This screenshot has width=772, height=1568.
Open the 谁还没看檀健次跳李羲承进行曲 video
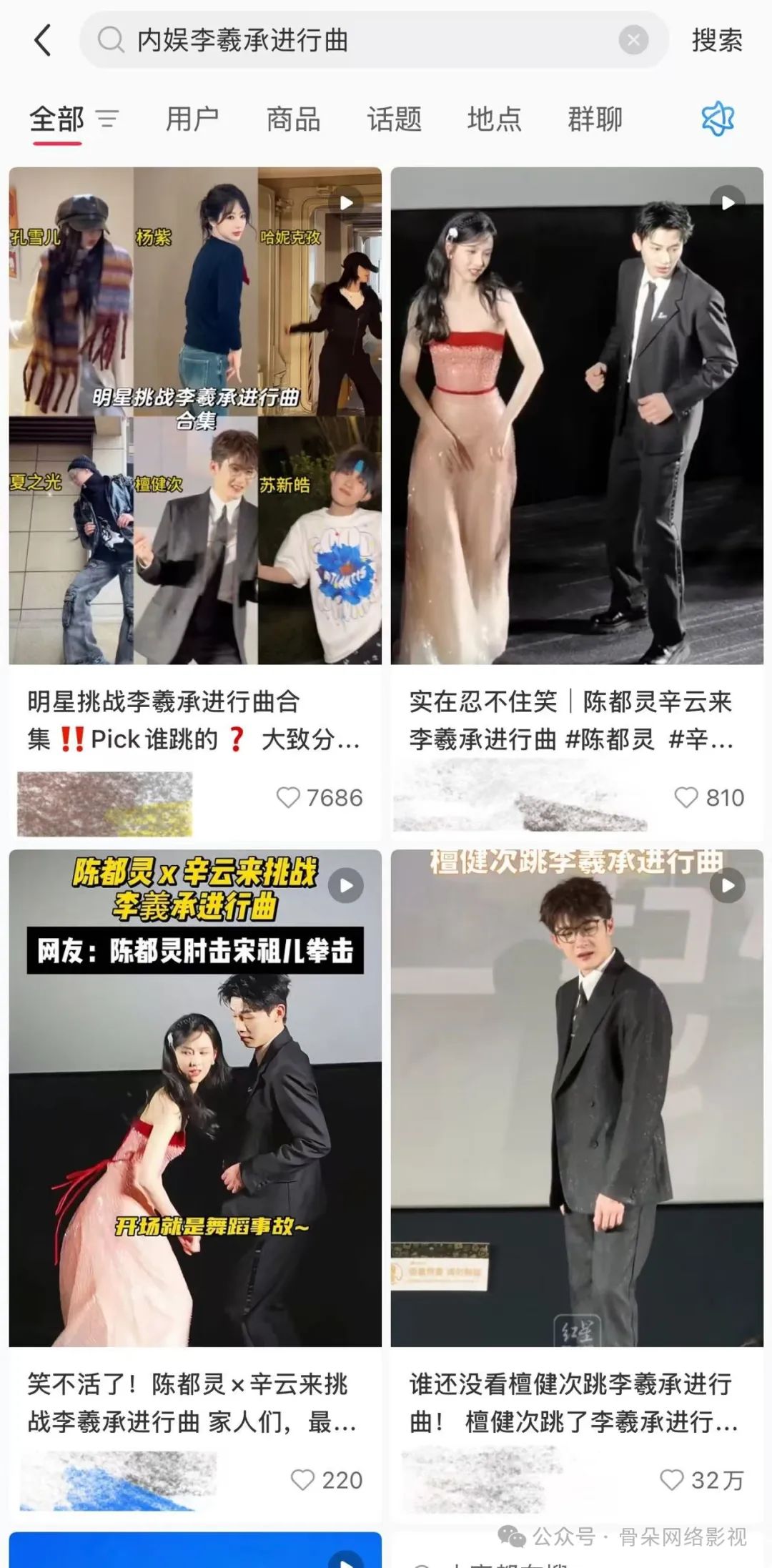(x=577, y=1098)
